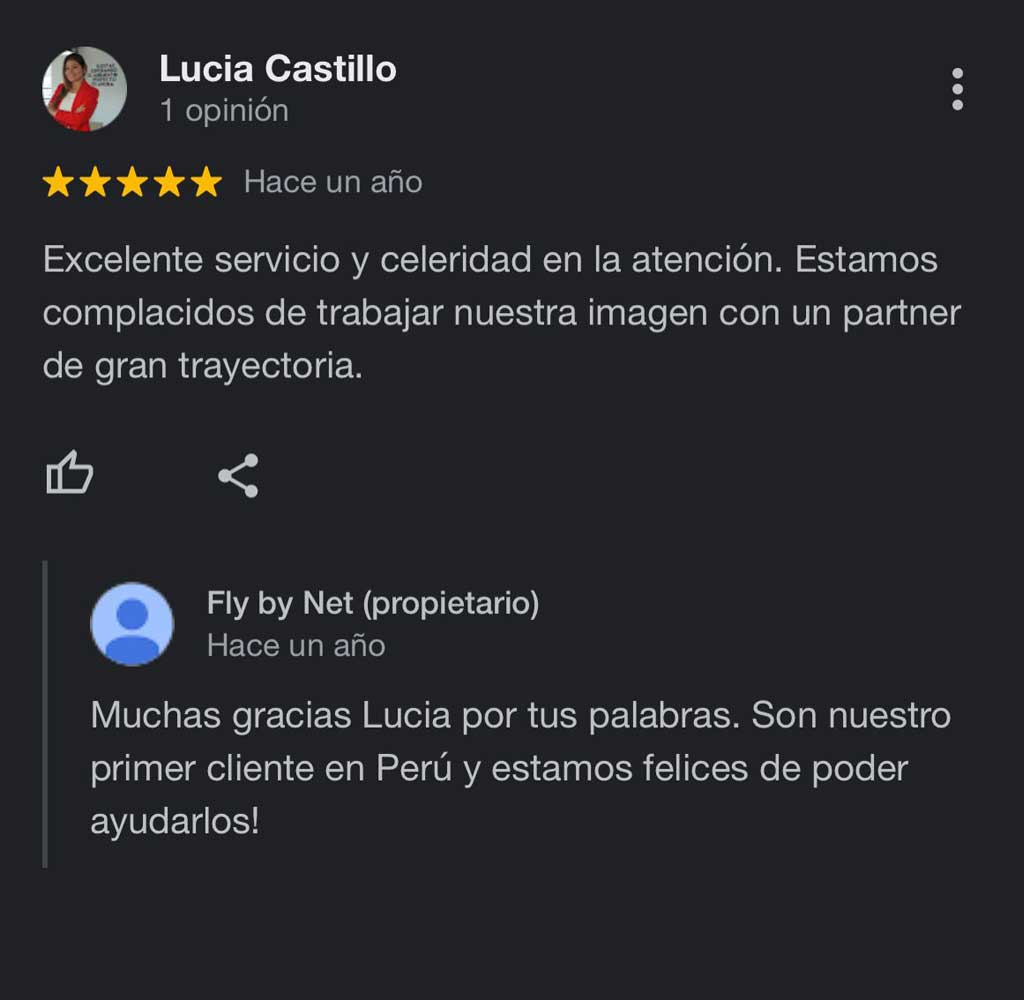The height and width of the screenshot is (1000, 1024).
Task: View Lucia Castillo's reviewer profile name
Action: (278, 70)
